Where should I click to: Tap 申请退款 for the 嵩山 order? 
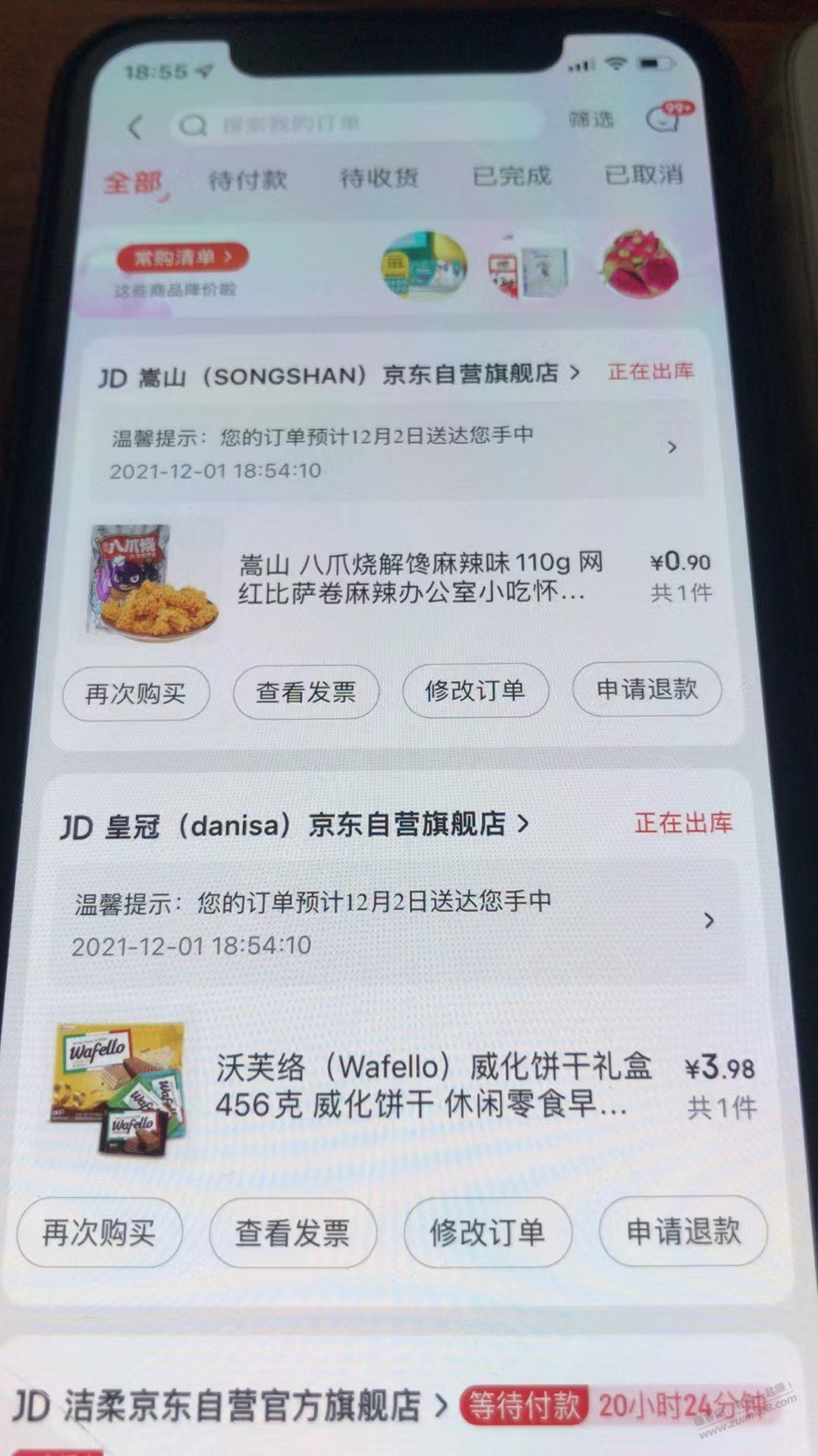(x=646, y=689)
